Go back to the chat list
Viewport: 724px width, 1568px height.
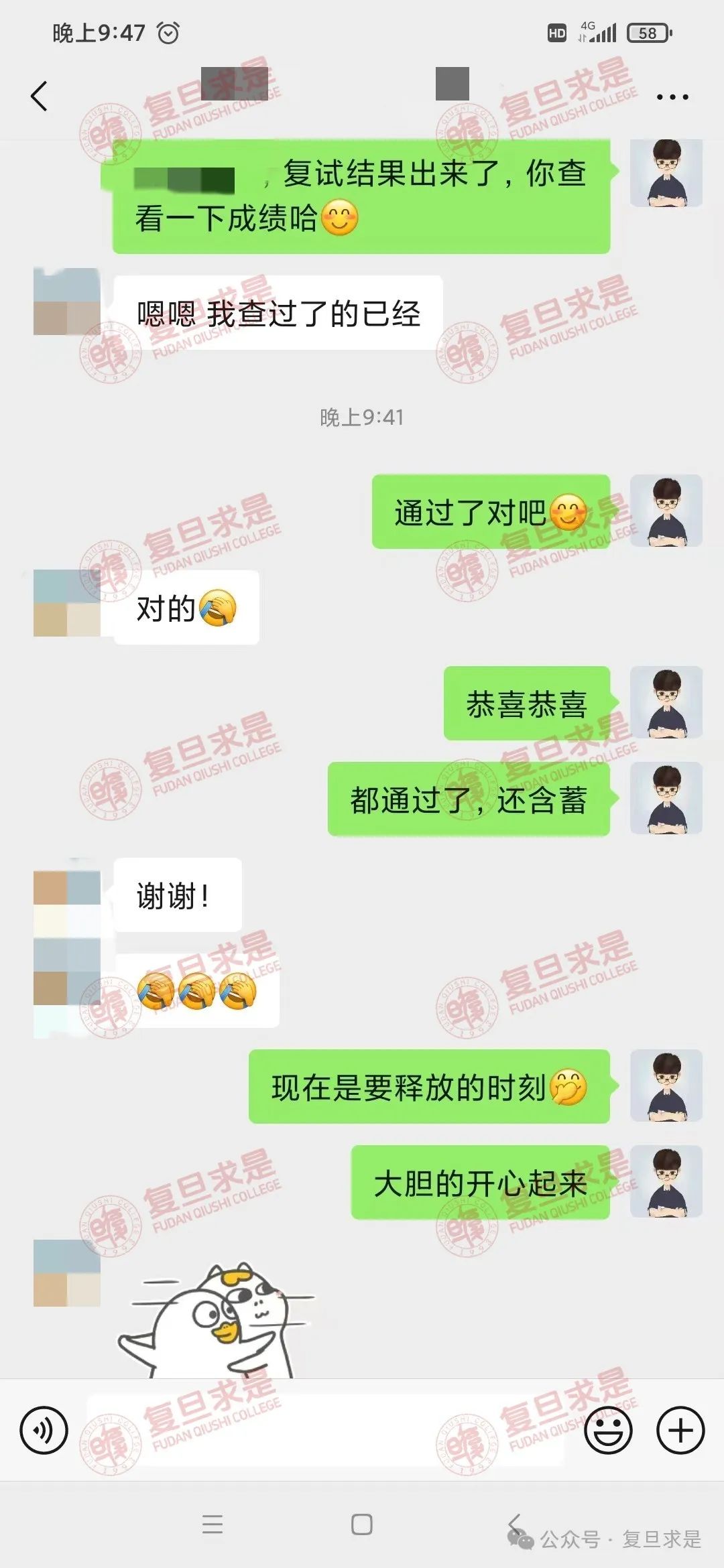[x=40, y=96]
